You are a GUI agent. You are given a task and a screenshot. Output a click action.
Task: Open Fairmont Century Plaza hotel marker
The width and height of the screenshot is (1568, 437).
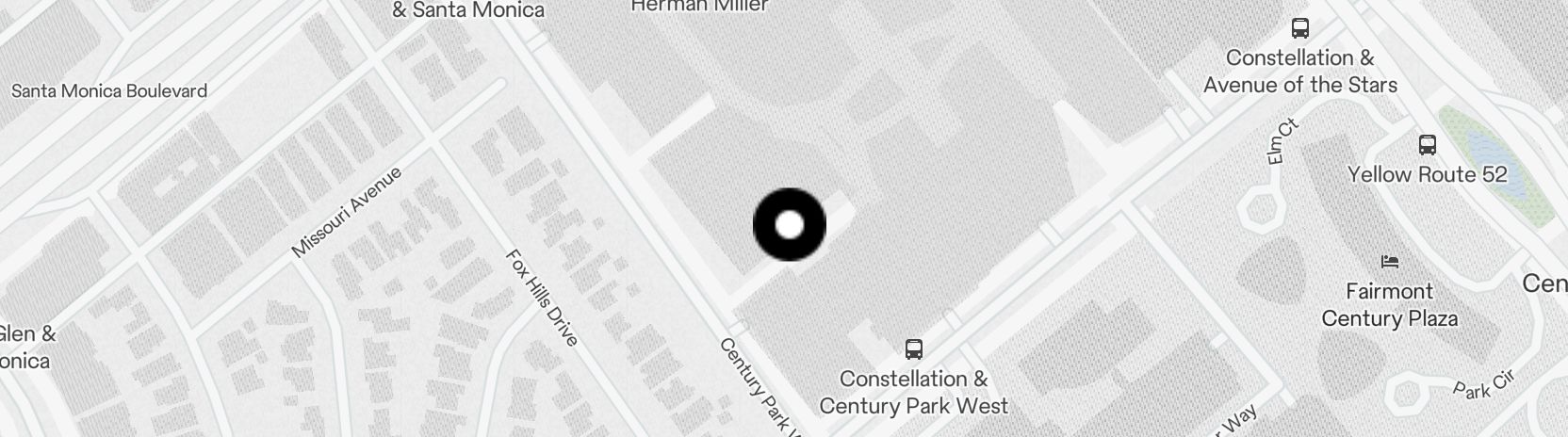coord(1389,261)
